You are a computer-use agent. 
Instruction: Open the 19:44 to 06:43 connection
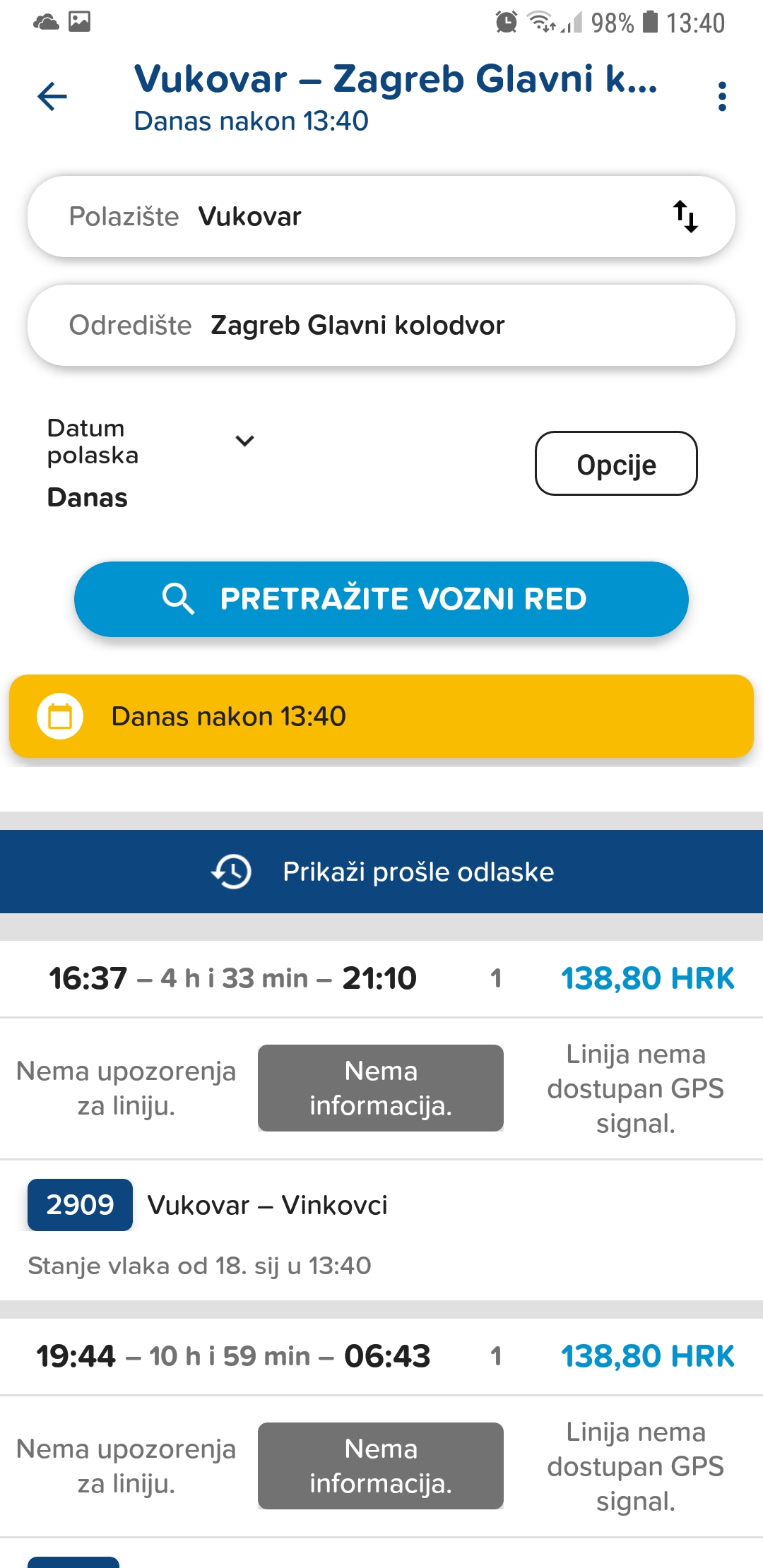tap(381, 1356)
